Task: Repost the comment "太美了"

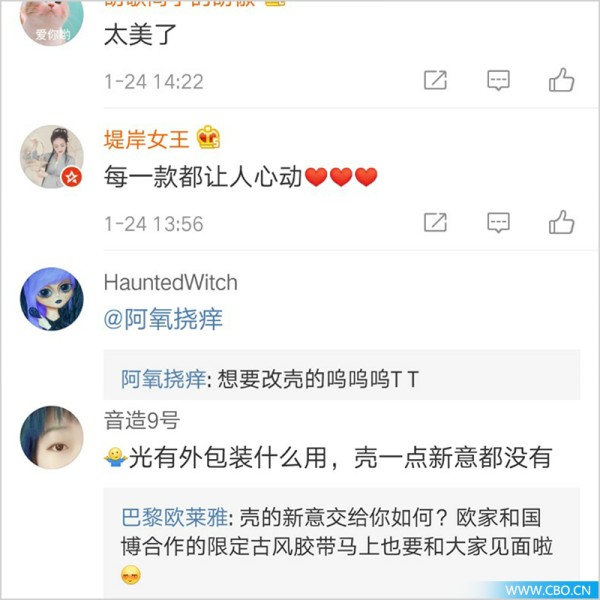Action: (x=435, y=81)
